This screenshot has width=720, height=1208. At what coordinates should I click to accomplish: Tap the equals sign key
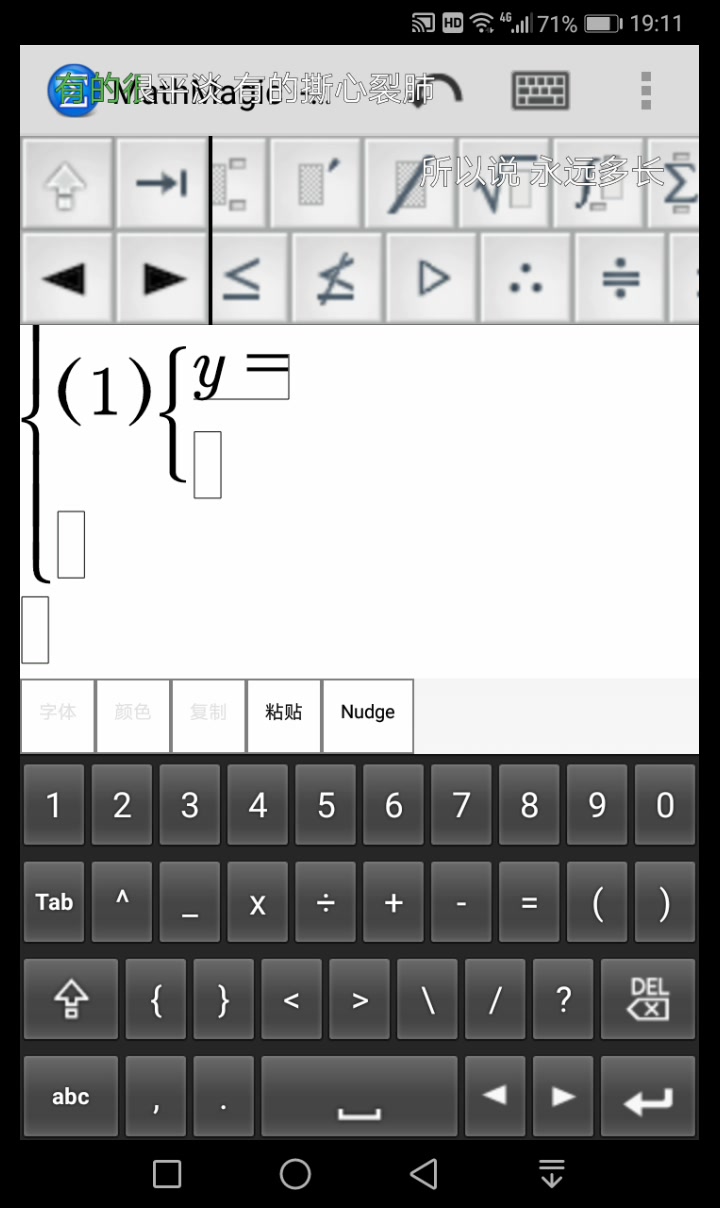pos(529,902)
